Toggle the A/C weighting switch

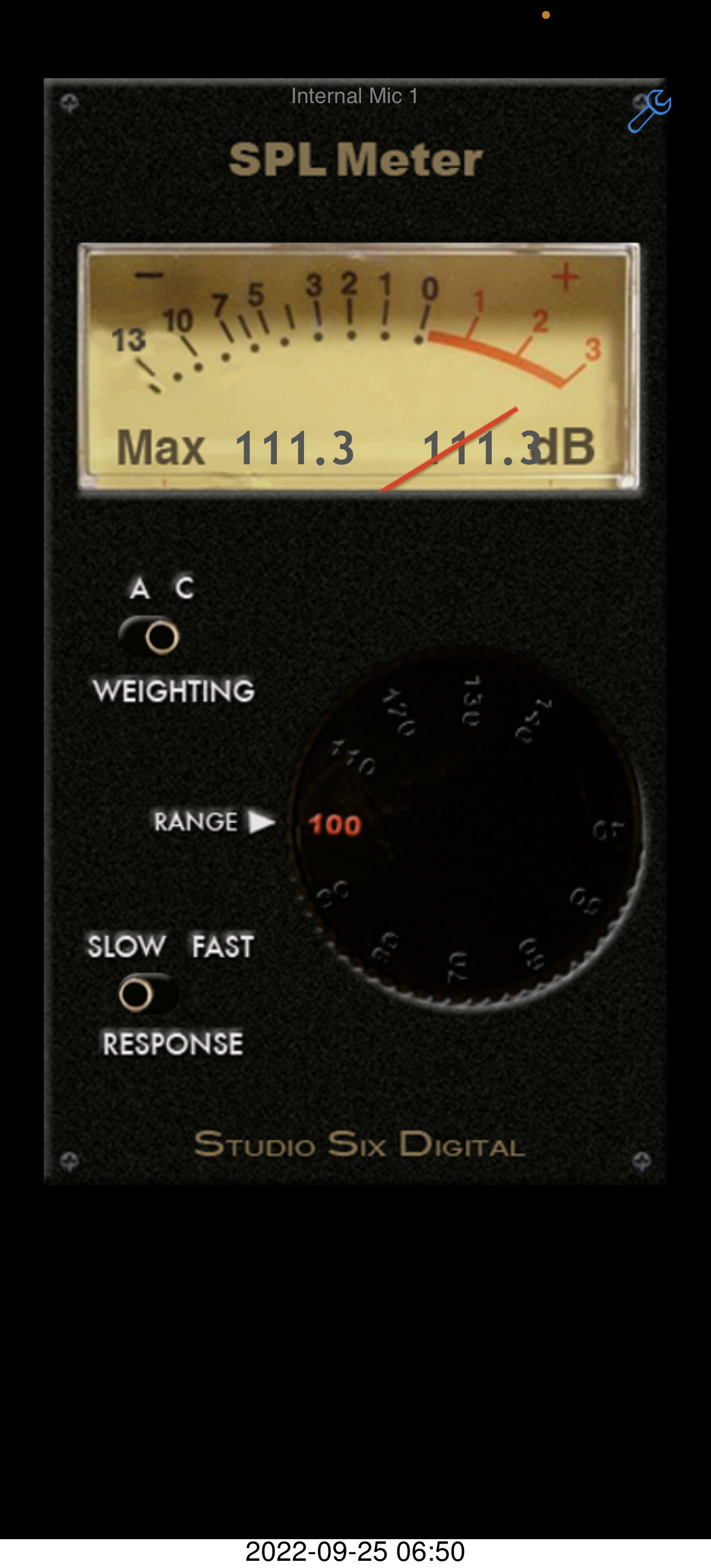(150, 637)
